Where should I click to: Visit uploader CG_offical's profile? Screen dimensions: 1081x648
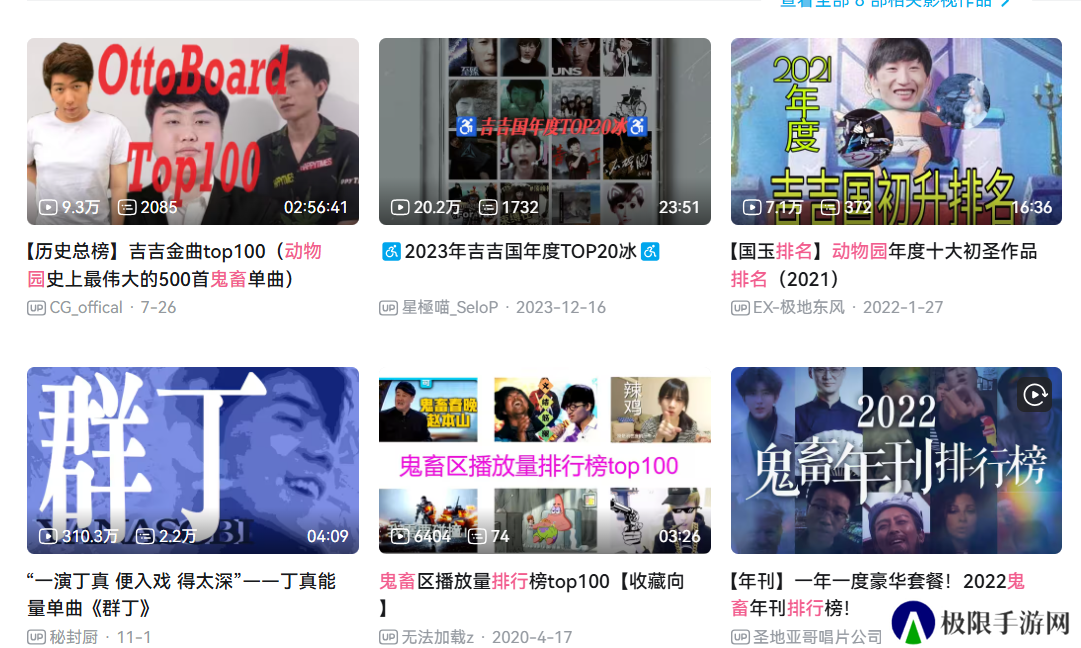coord(86,307)
